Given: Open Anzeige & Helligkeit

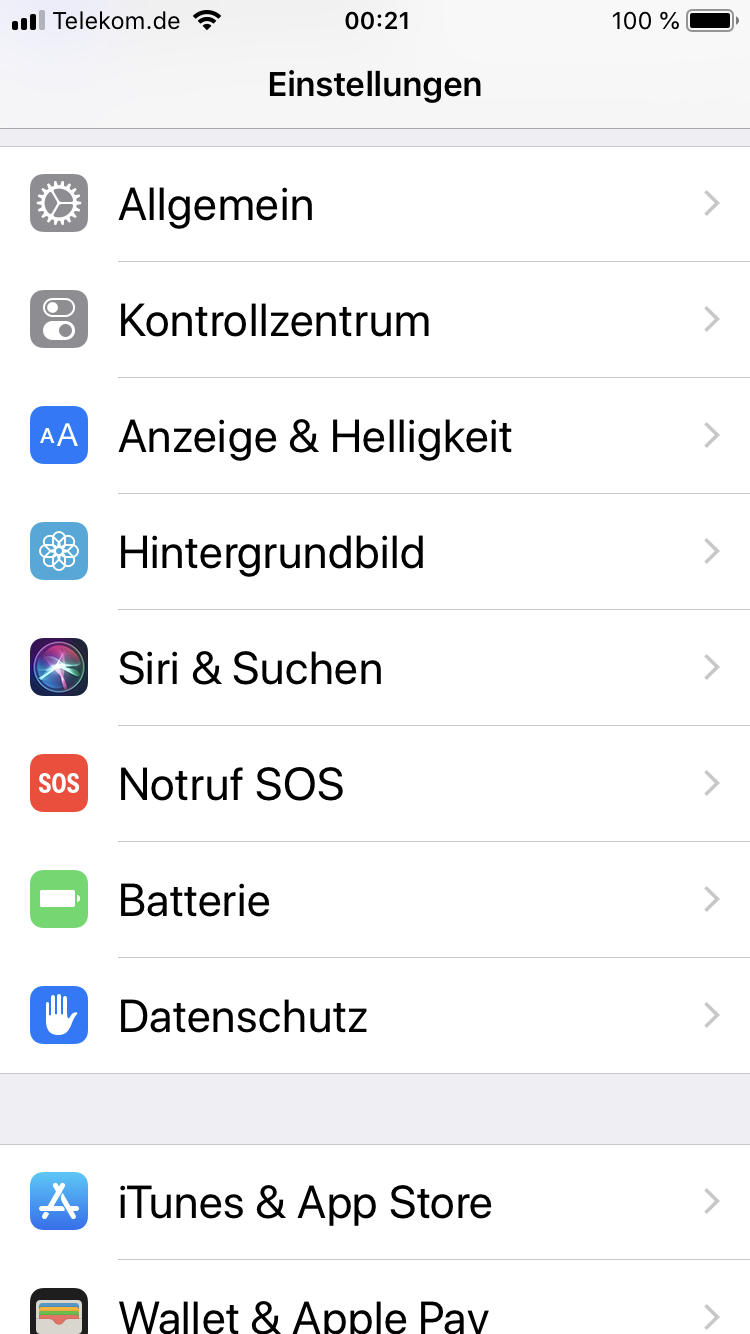Looking at the screenshot, I should (375, 436).
